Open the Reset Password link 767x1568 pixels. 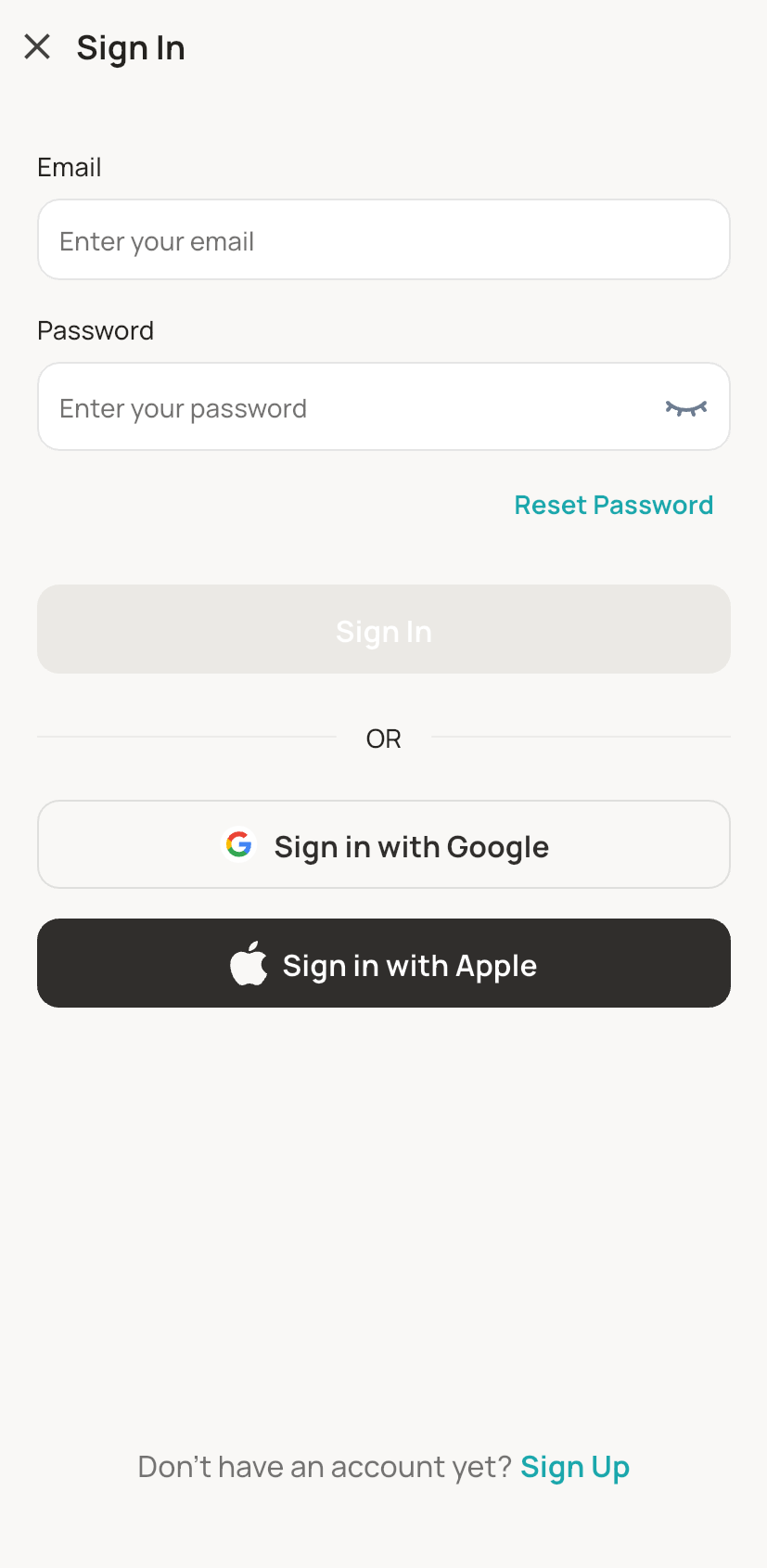pos(613,505)
